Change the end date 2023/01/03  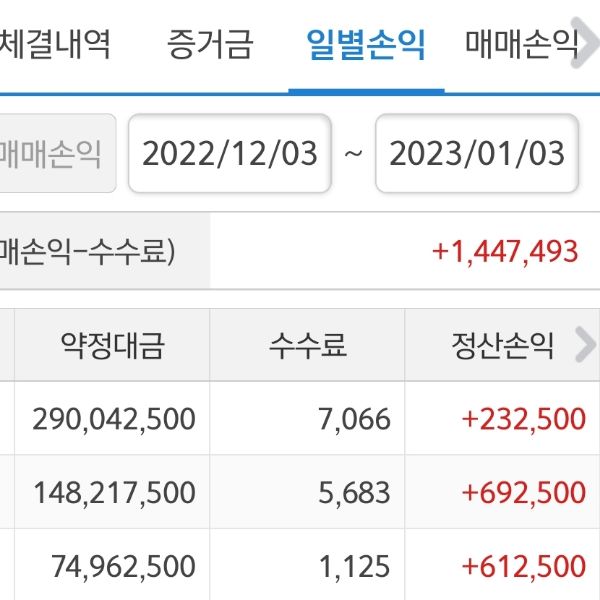click(477, 154)
